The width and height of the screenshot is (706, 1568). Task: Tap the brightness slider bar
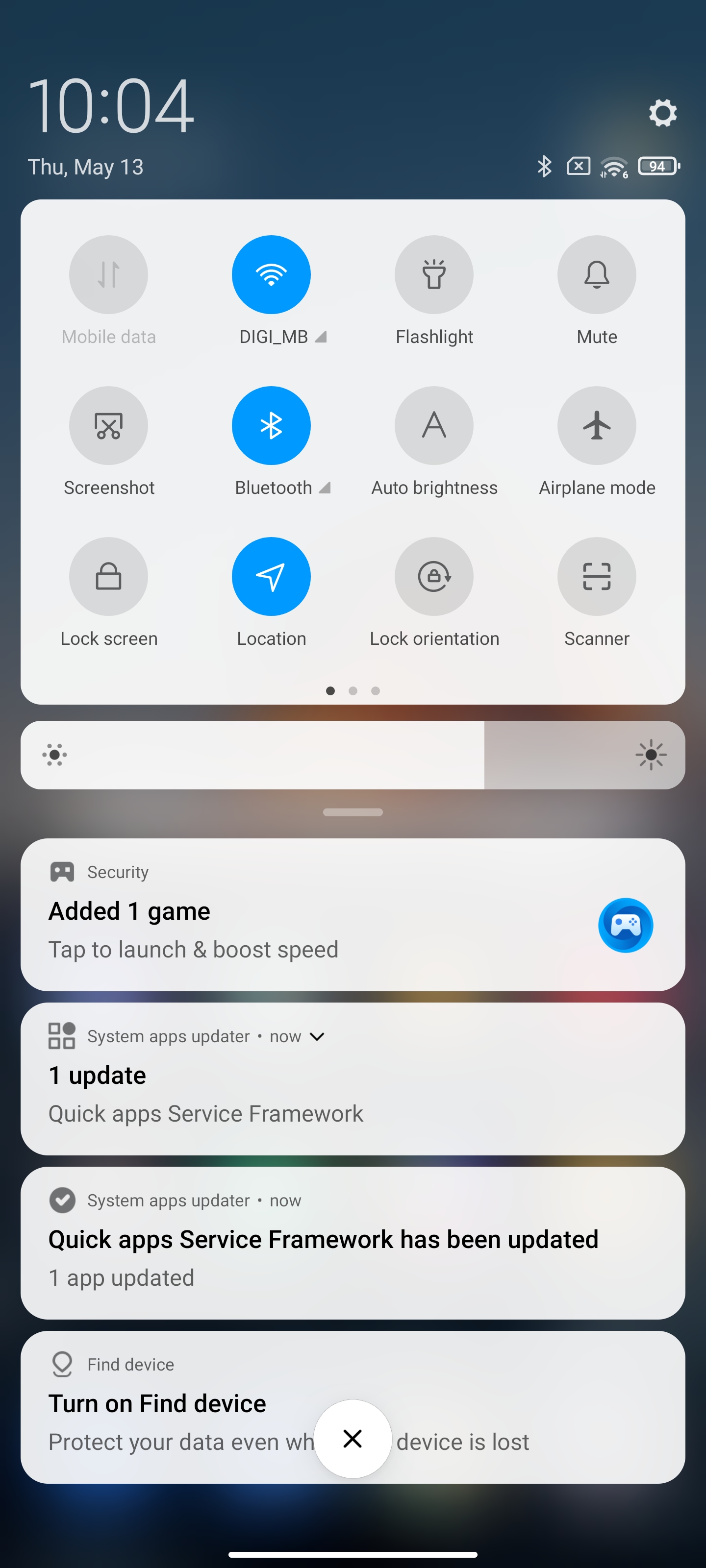click(x=353, y=755)
